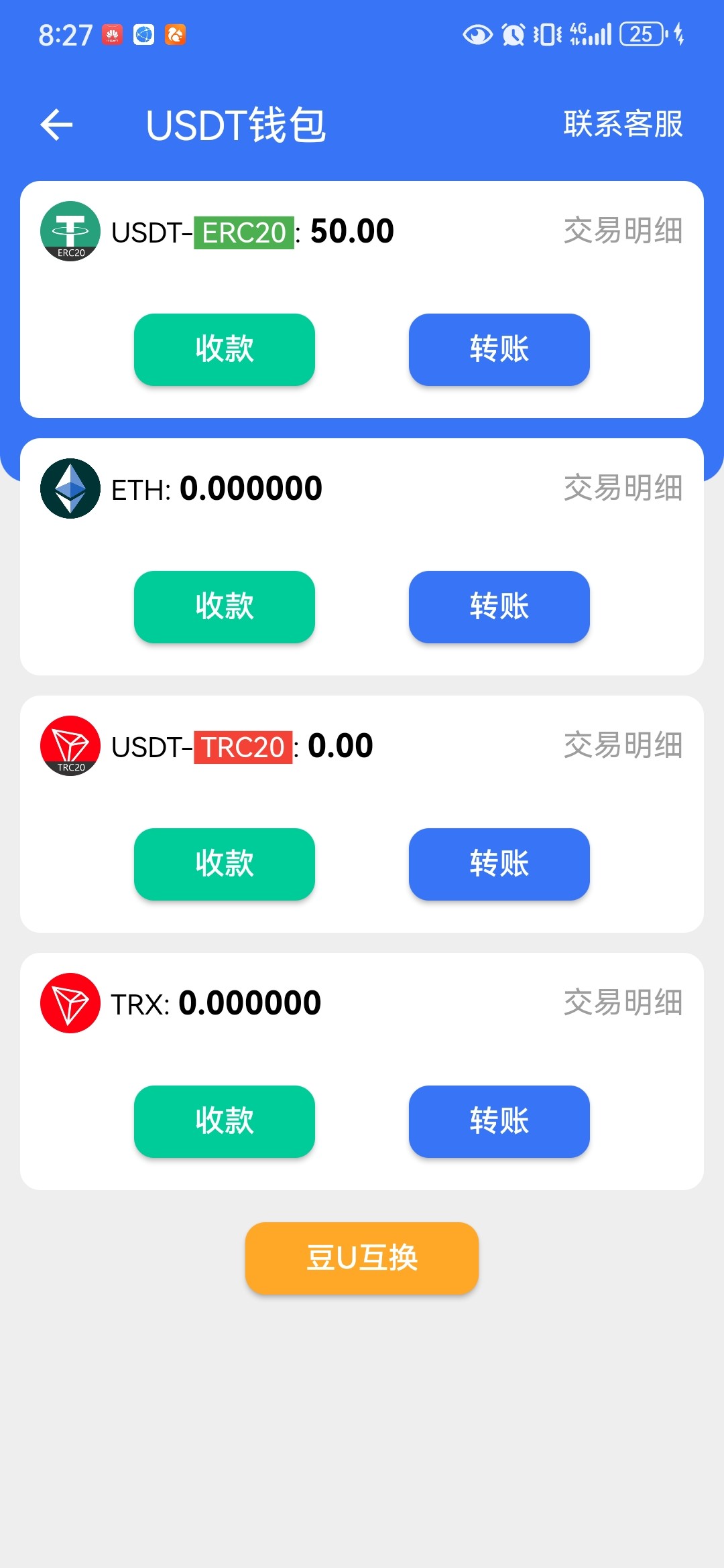The image size is (724, 1568).
Task: Receive TRX with 收款
Action: click(225, 1122)
